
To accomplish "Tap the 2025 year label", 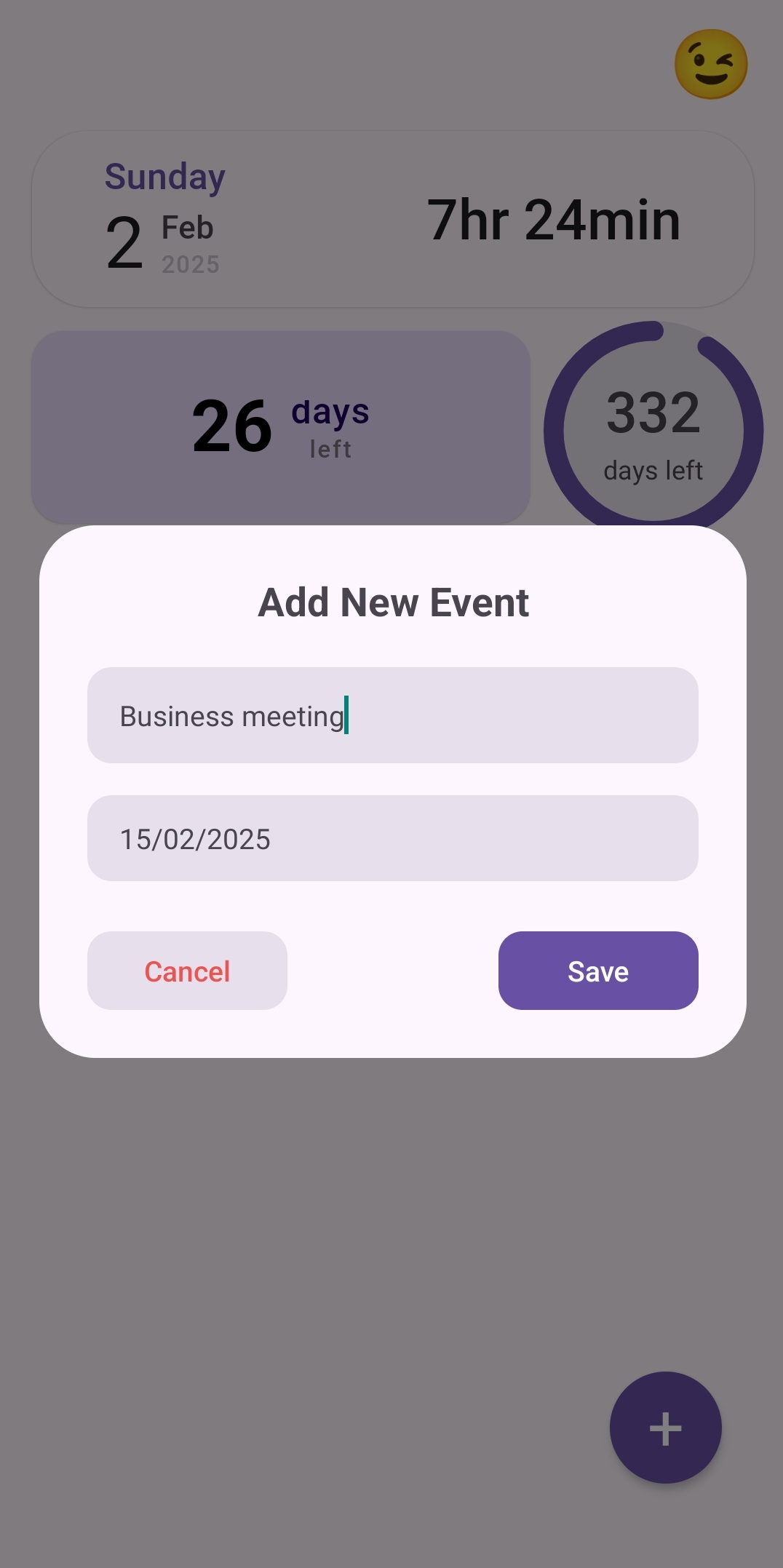I will (191, 264).
